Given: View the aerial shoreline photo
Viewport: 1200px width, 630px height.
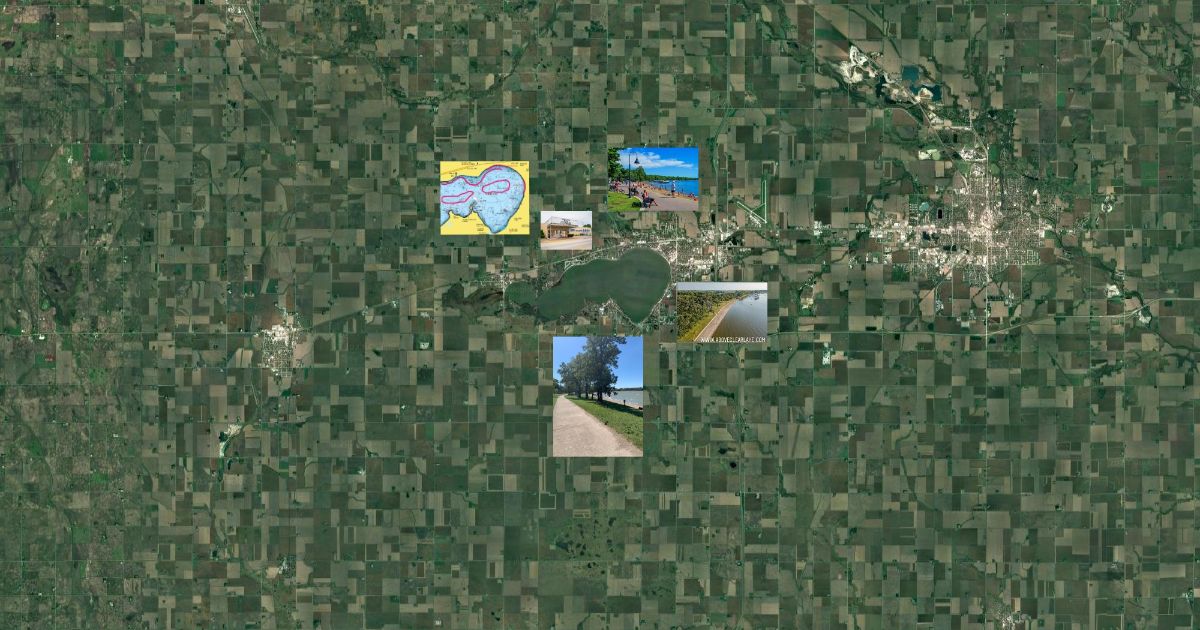Looking at the screenshot, I should [x=722, y=313].
